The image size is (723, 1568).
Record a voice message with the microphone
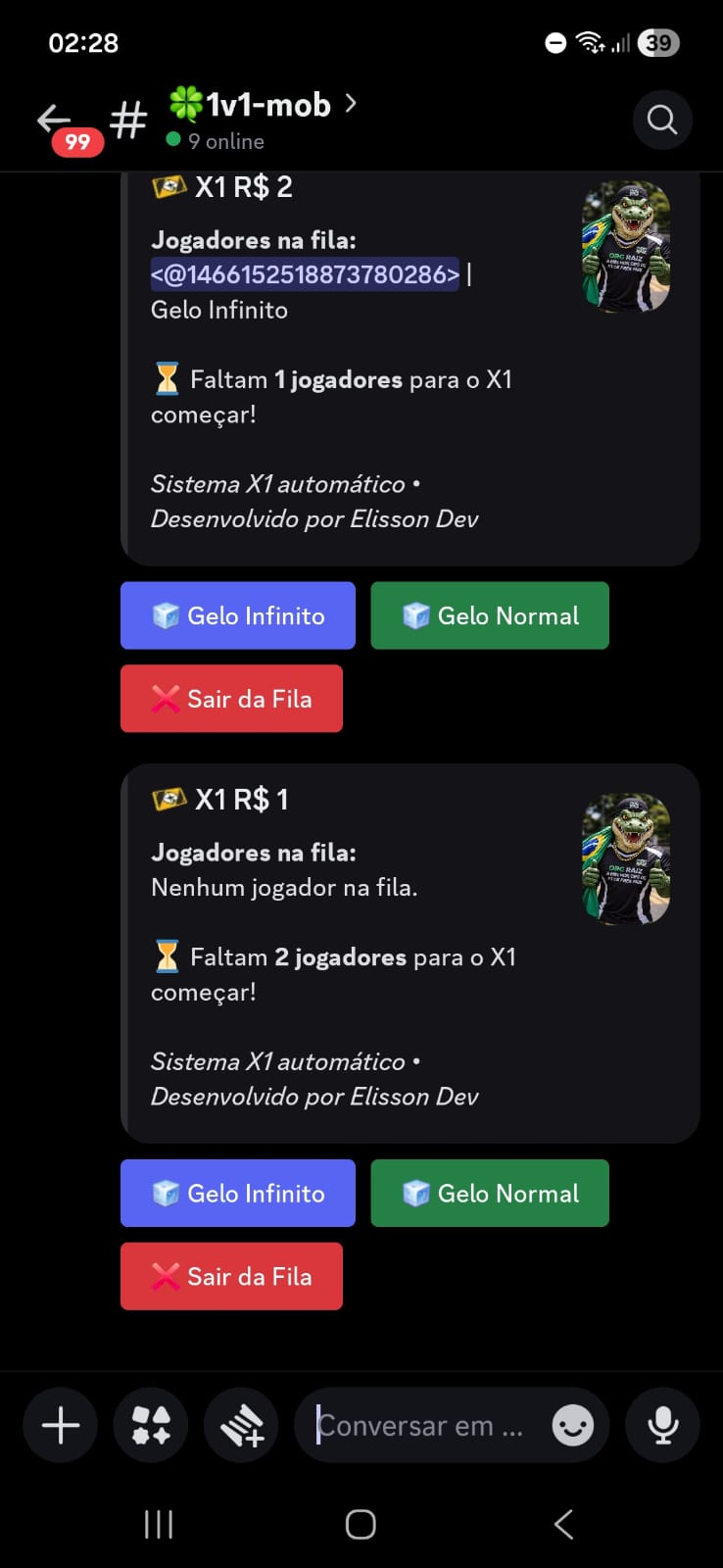coord(663,1425)
